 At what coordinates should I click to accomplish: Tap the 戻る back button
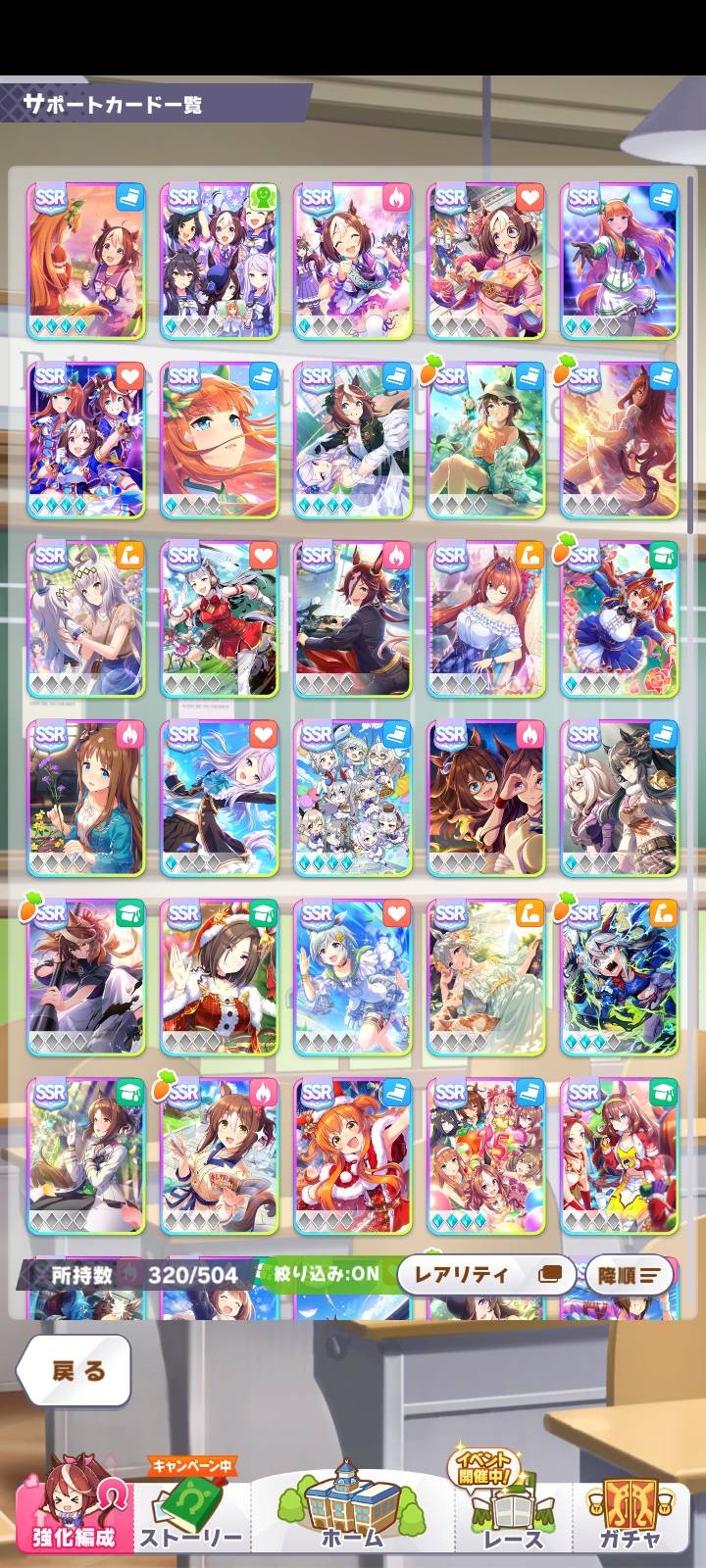(75, 1371)
